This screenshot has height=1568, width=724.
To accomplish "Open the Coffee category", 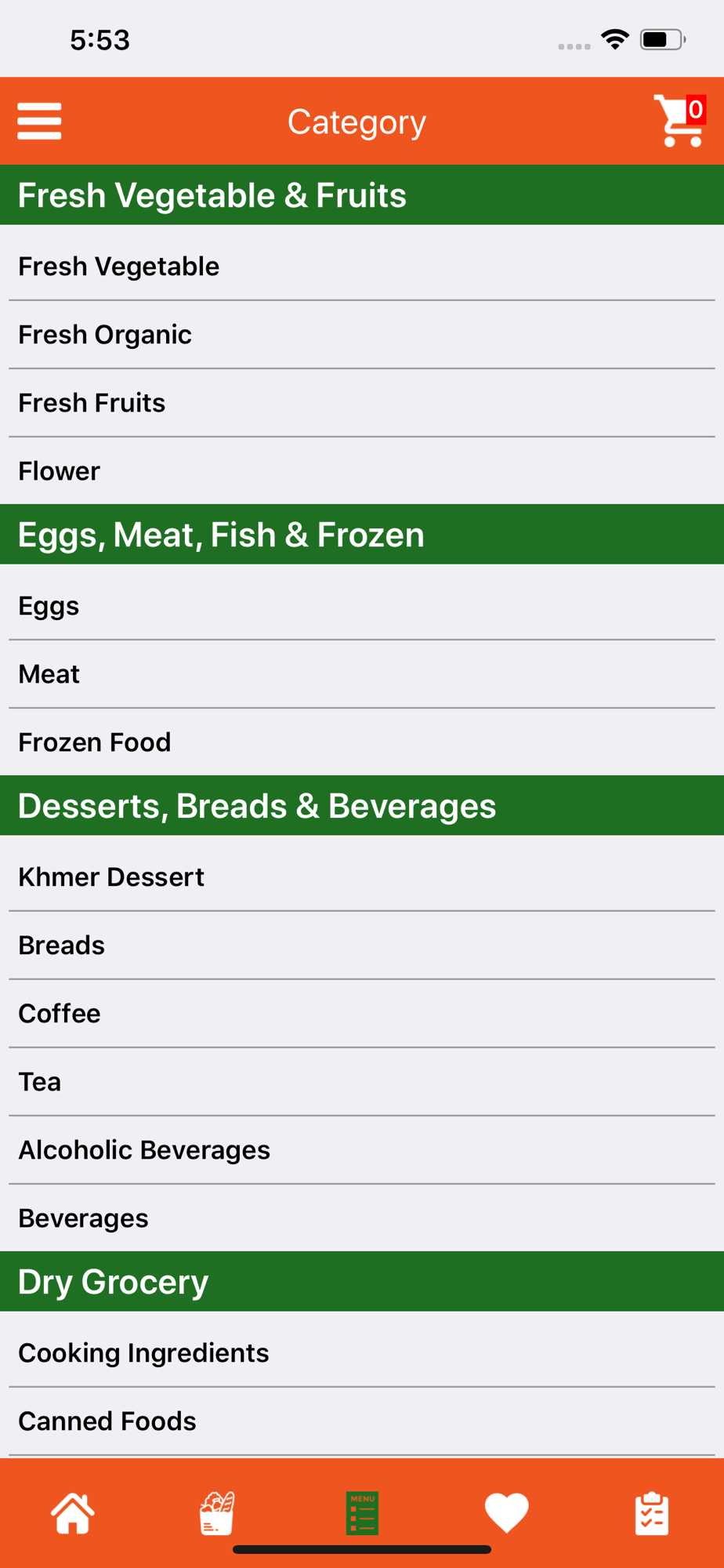I will (x=362, y=1014).
